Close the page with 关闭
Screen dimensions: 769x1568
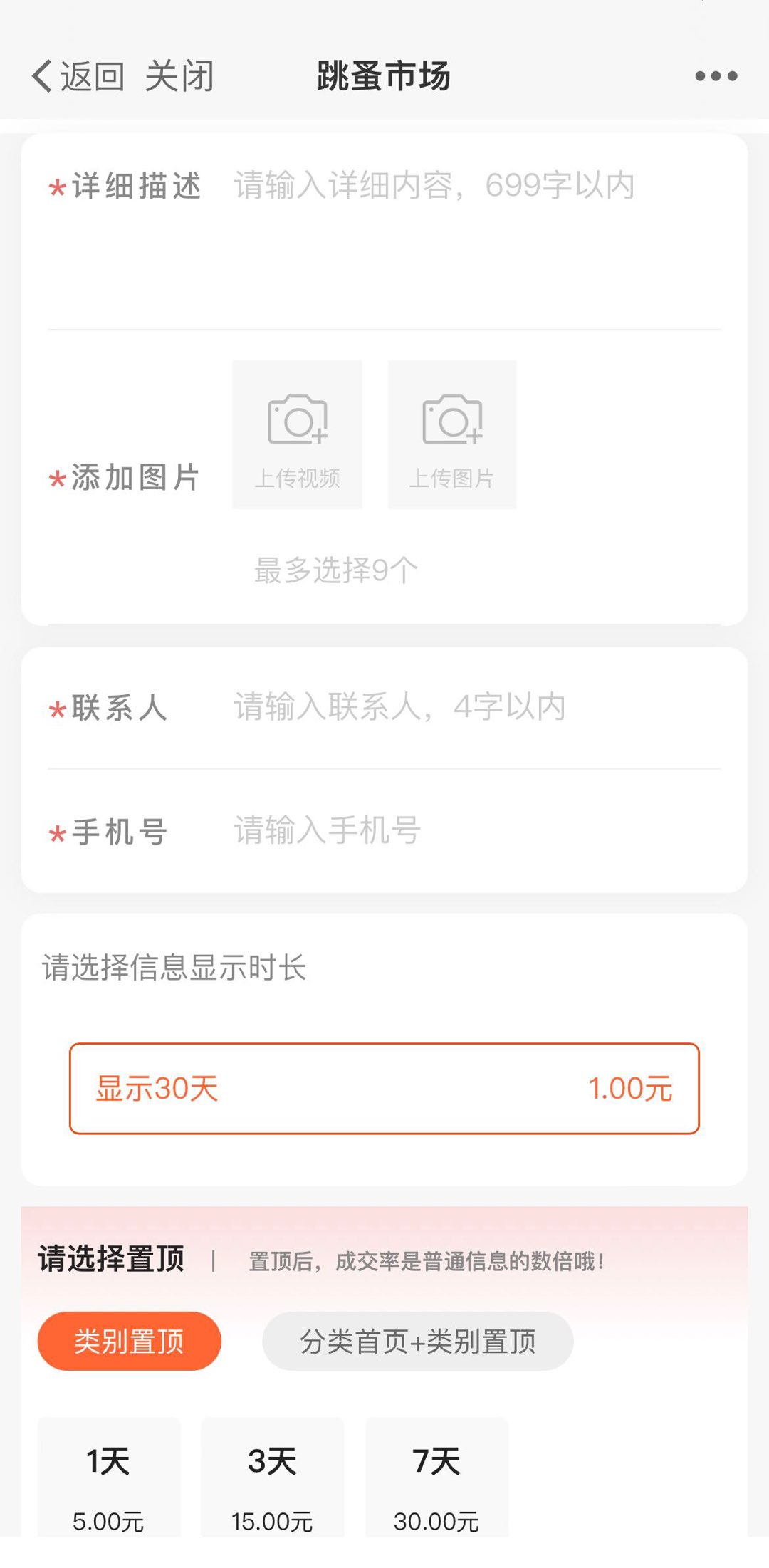[x=179, y=76]
